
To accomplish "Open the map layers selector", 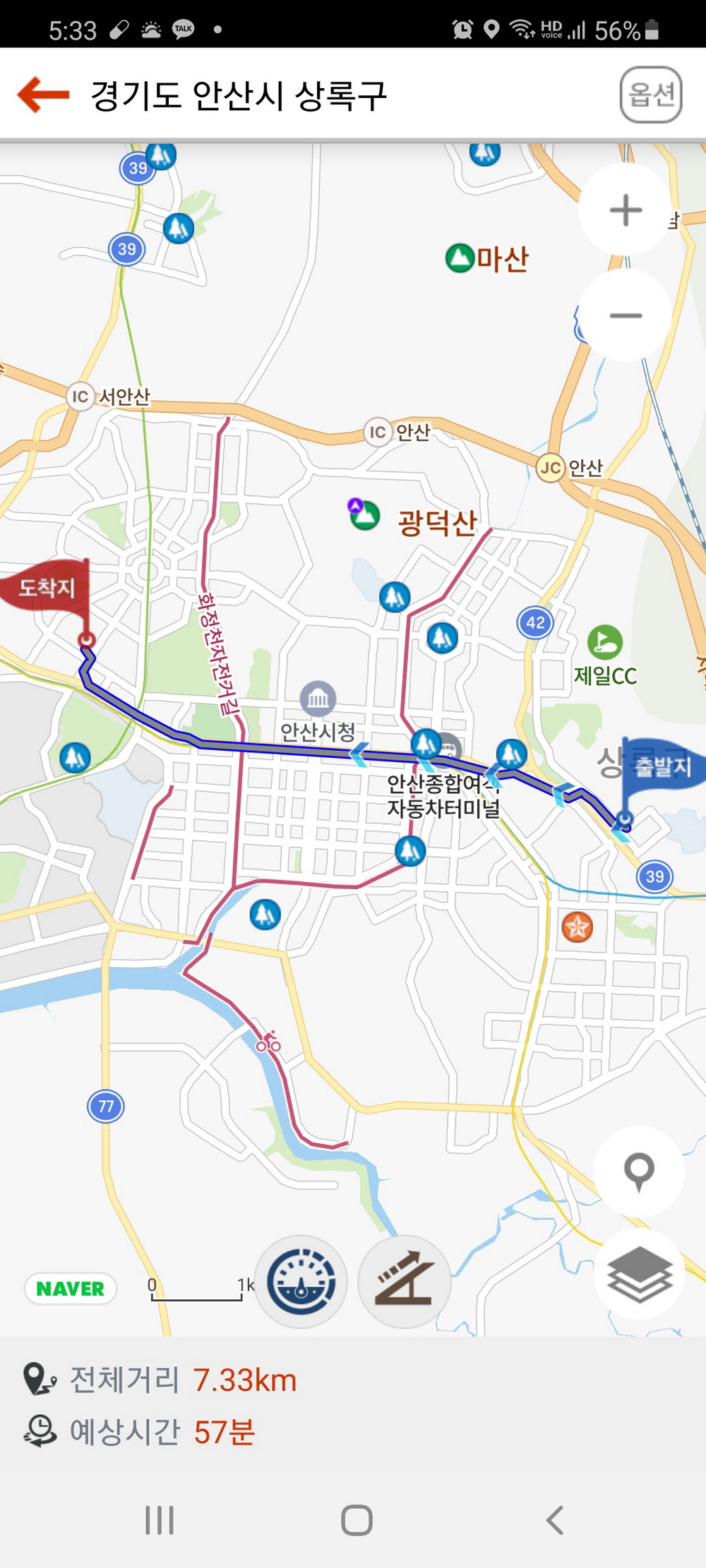I will point(639,1274).
